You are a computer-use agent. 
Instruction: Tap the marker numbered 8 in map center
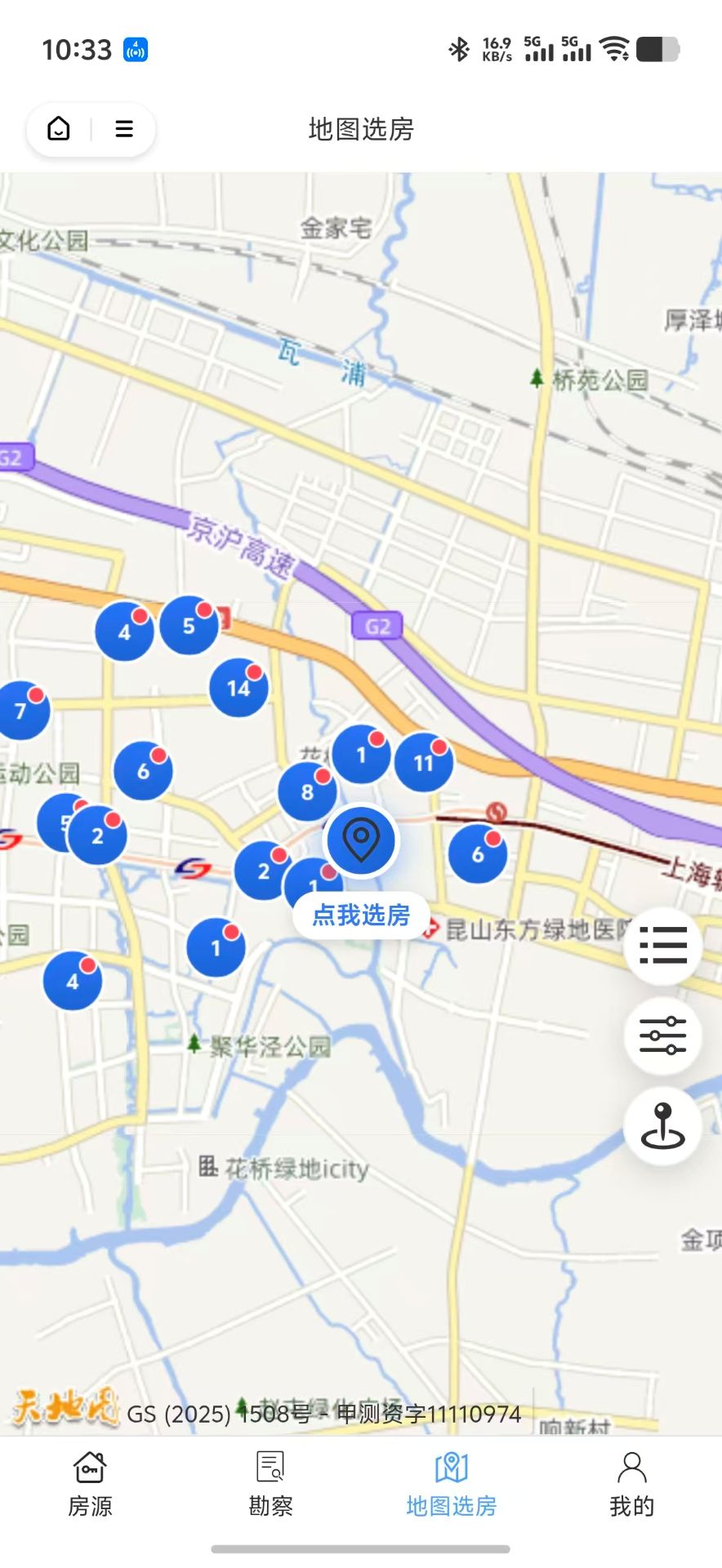308,791
